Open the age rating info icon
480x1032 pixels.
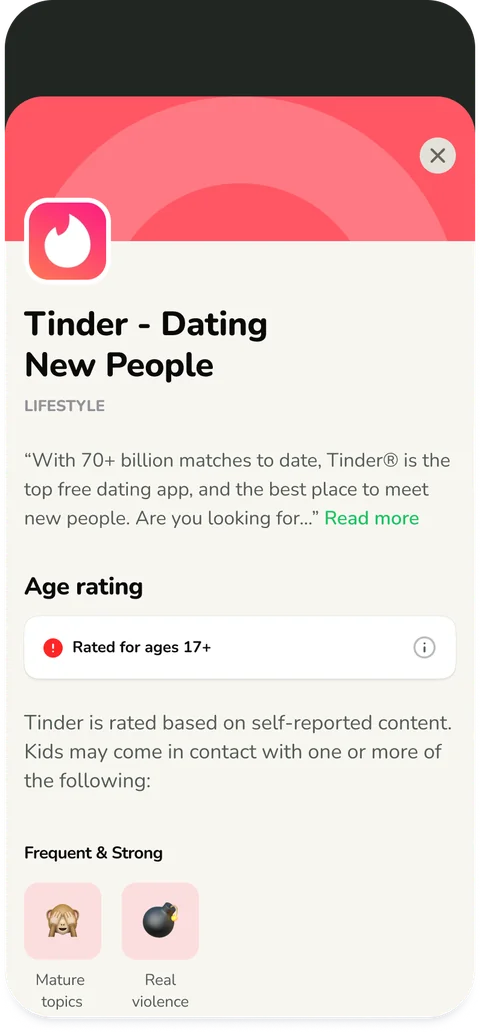pyautogui.click(x=424, y=648)
